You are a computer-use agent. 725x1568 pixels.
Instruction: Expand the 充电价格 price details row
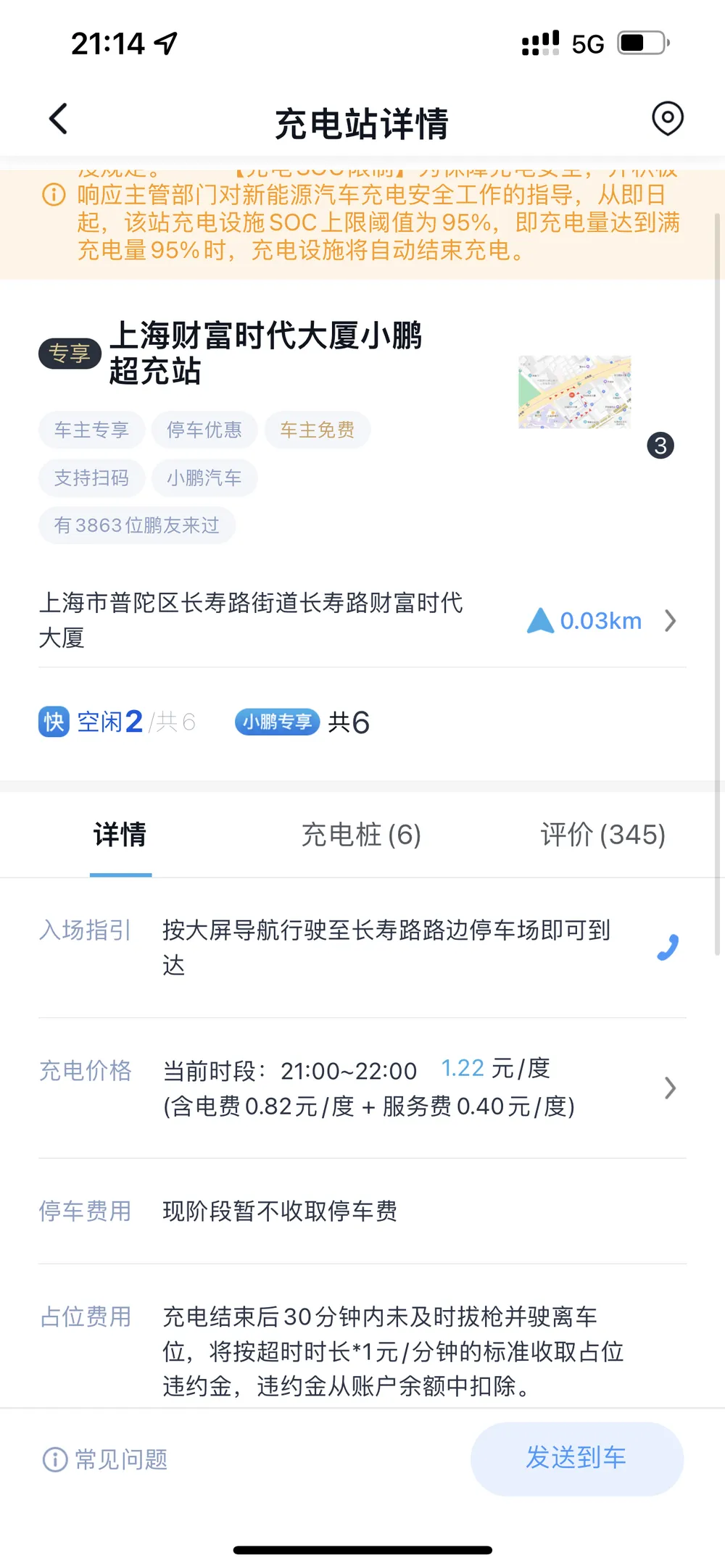point(362,1088)
